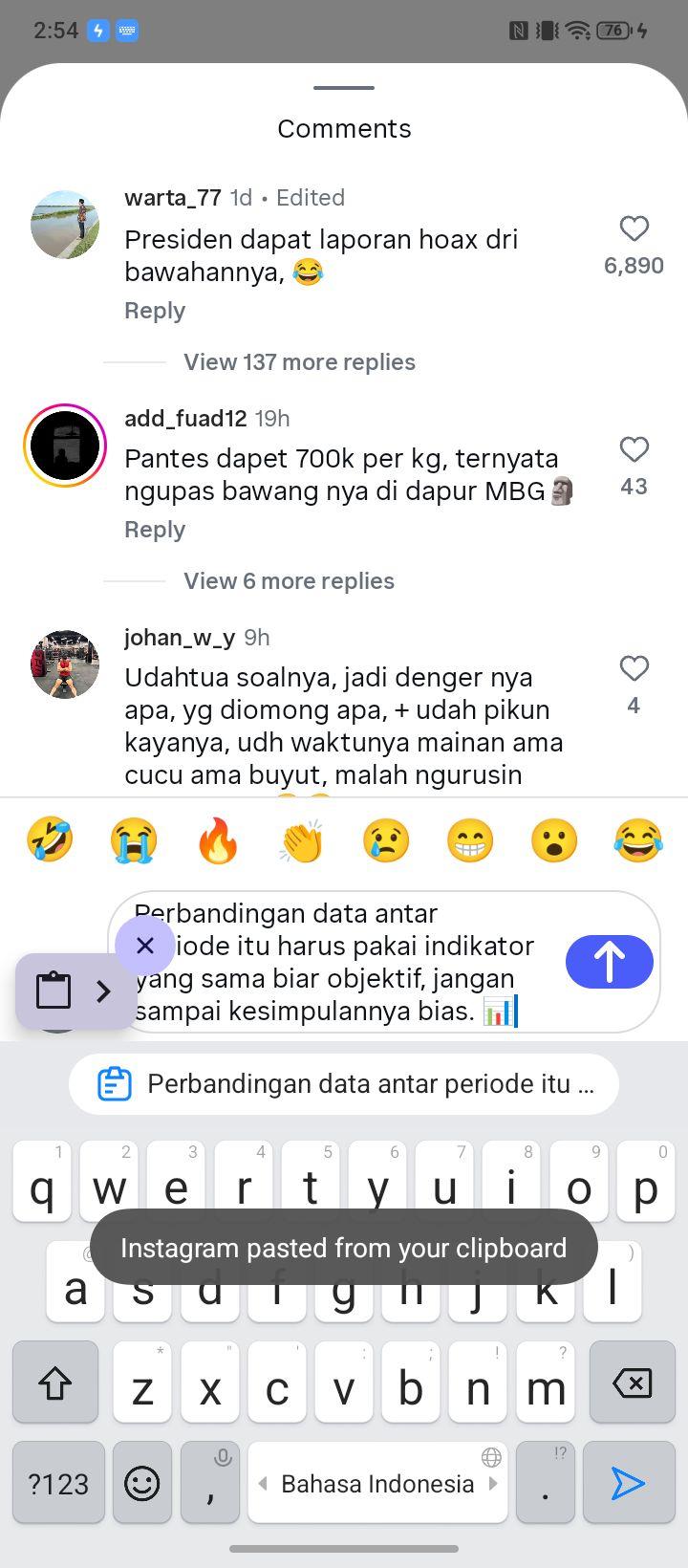Delete a character with the backspace key
Viewport: 688px width, 1568px height.
(632, 1383)
